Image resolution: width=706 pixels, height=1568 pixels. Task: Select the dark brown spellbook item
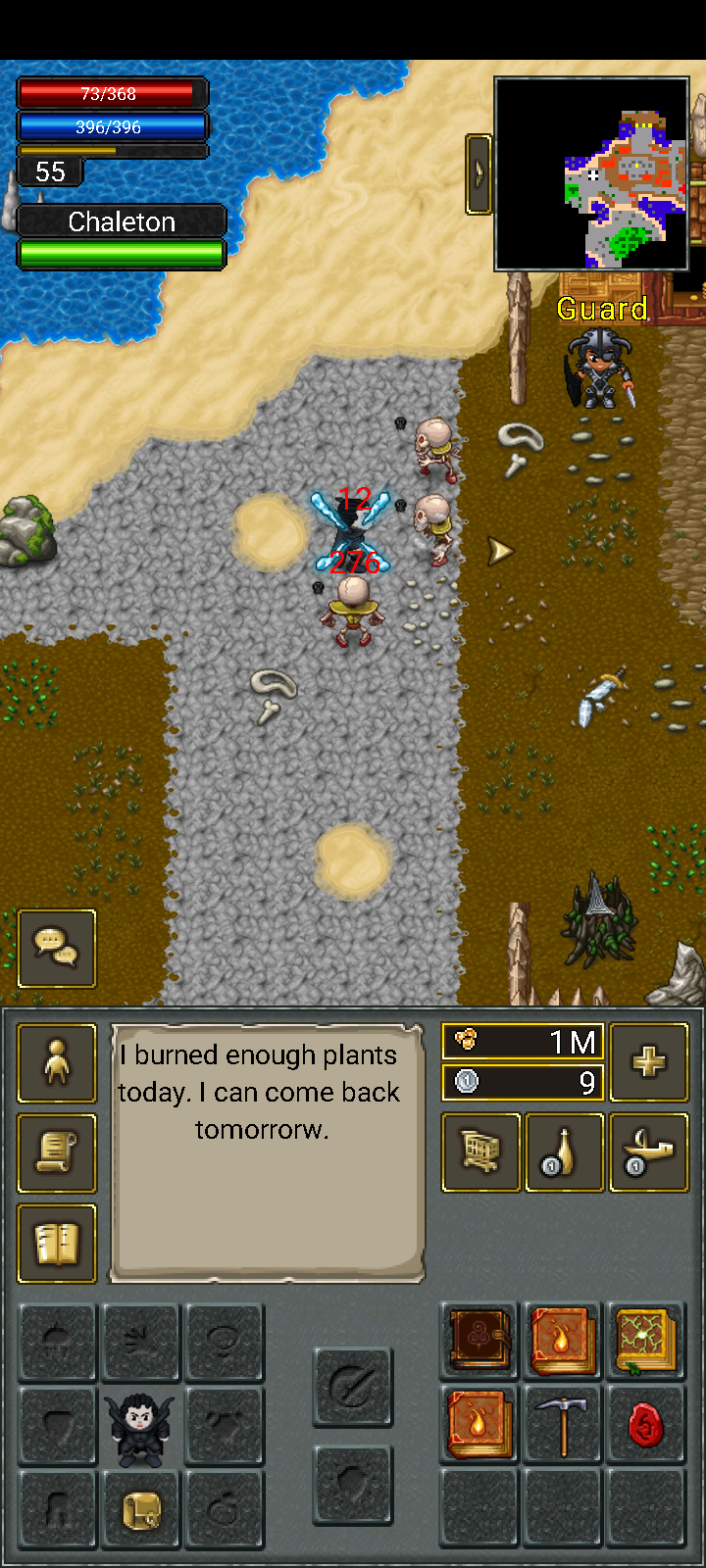(479, 1341)
